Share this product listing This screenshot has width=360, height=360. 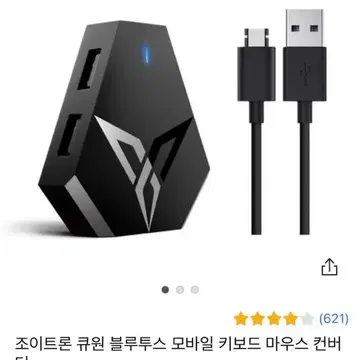pos(329,267)
